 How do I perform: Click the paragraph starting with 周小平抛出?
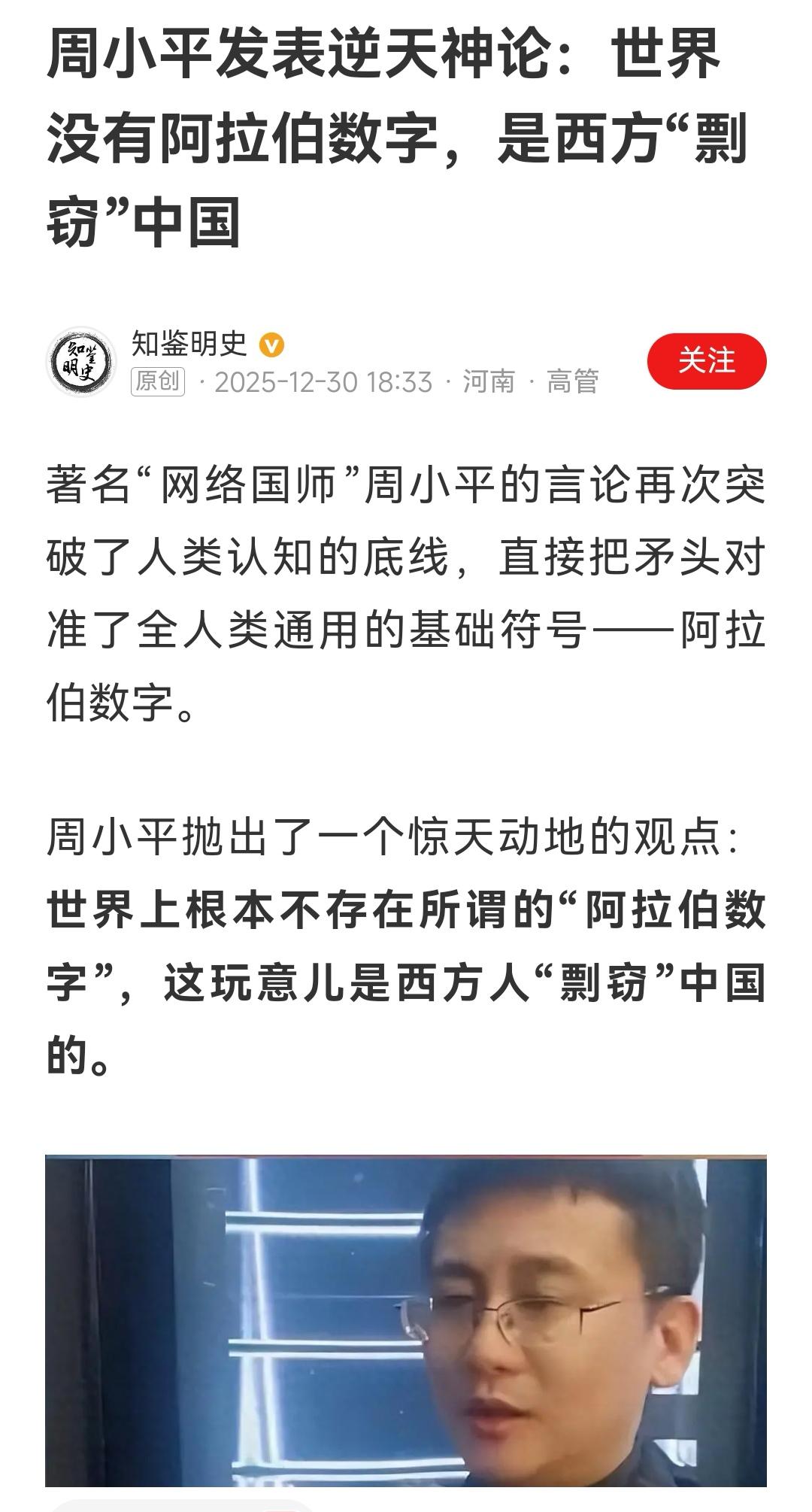[395, 843]
